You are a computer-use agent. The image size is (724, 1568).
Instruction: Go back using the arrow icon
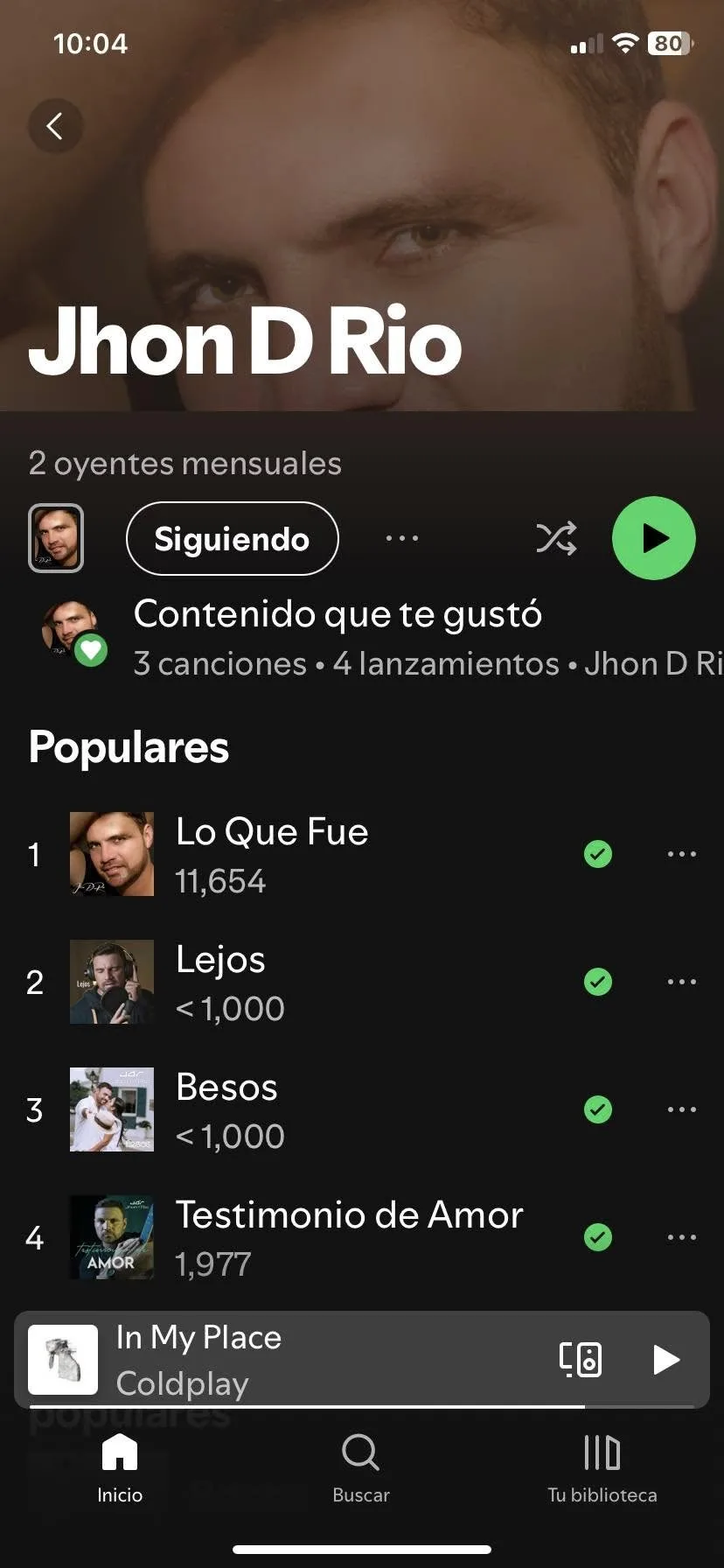pos(55,126)
